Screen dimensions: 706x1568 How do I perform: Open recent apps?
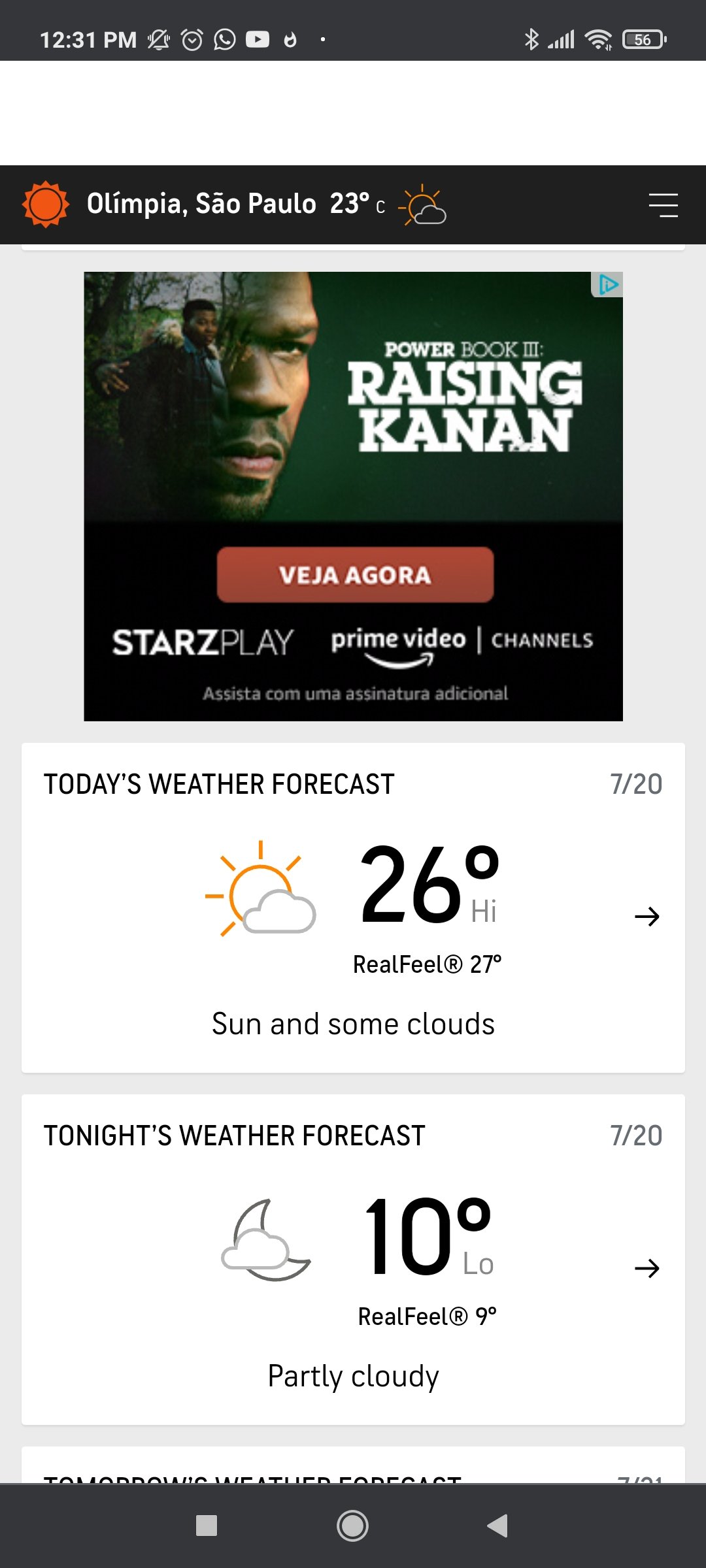tap(207, 1526)
